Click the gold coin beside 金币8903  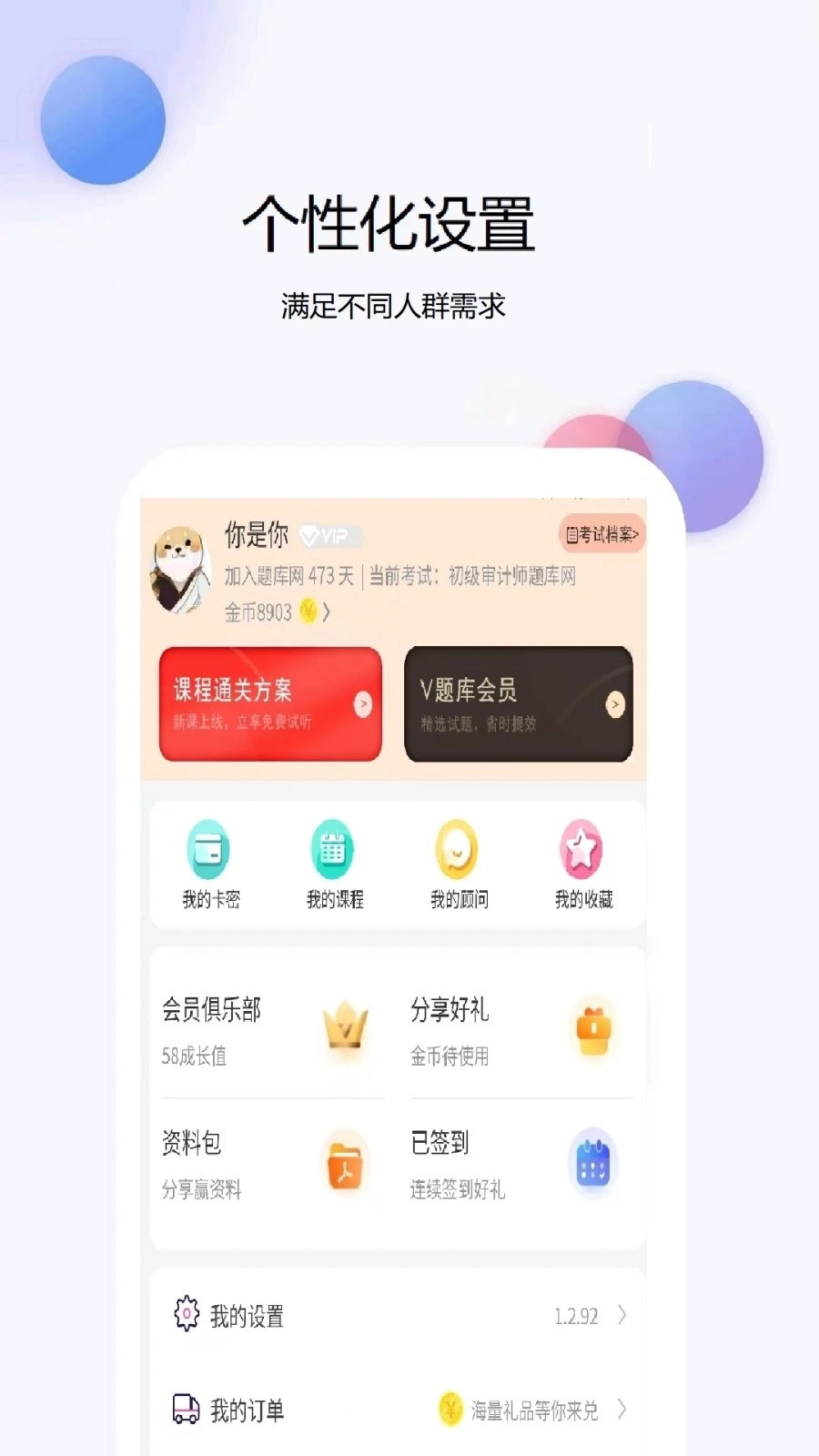tap(308, 612)
